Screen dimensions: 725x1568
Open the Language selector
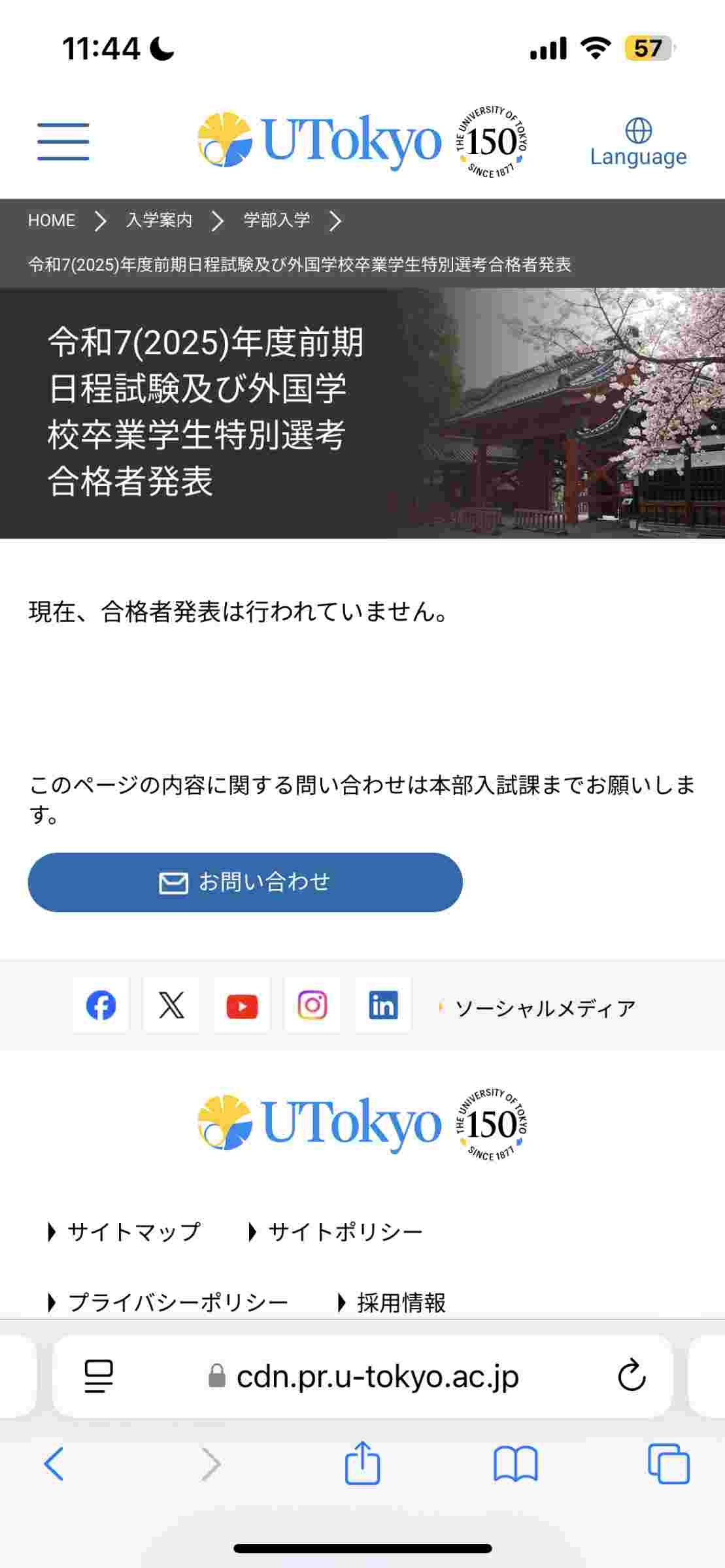click(638, 143)
